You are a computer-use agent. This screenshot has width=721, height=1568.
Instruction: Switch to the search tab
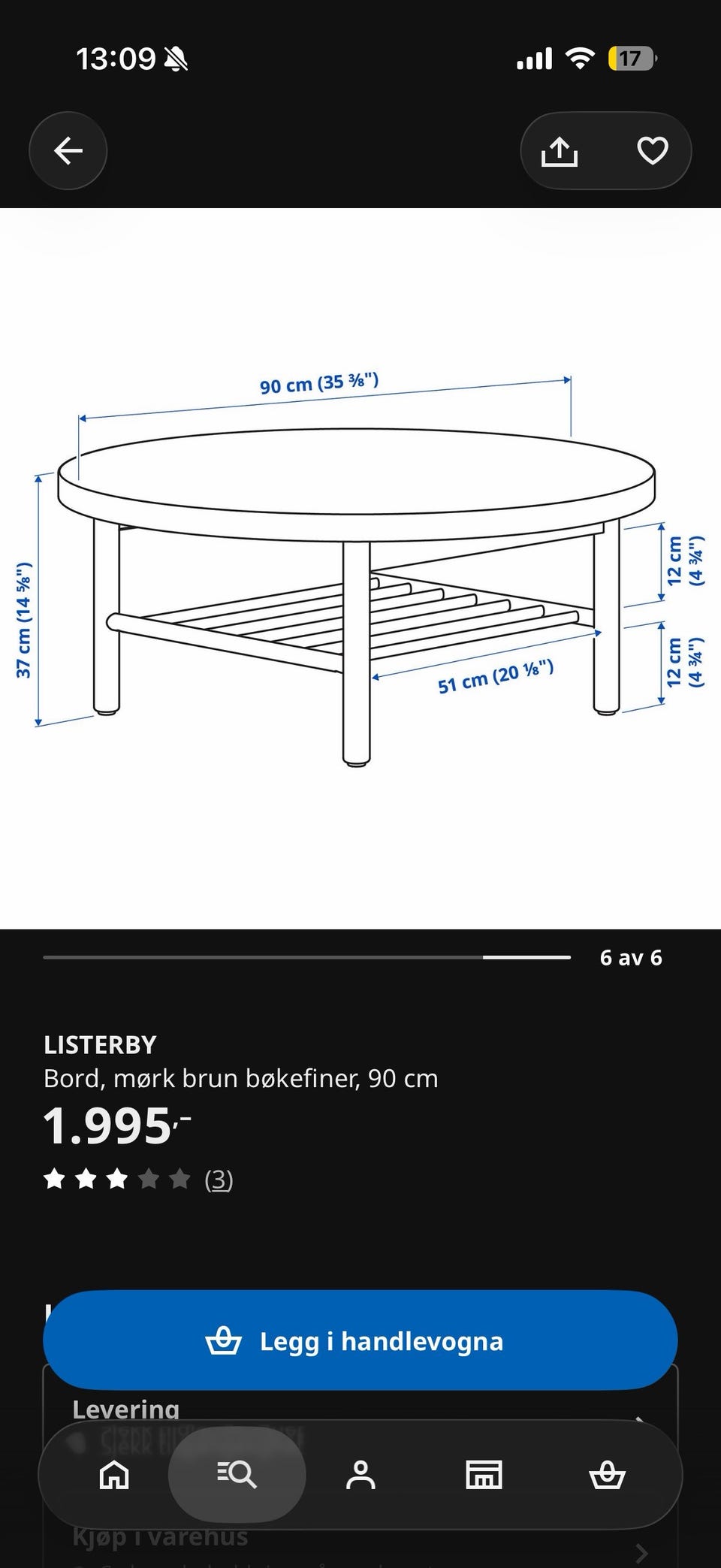click(x=237, y=1475)
